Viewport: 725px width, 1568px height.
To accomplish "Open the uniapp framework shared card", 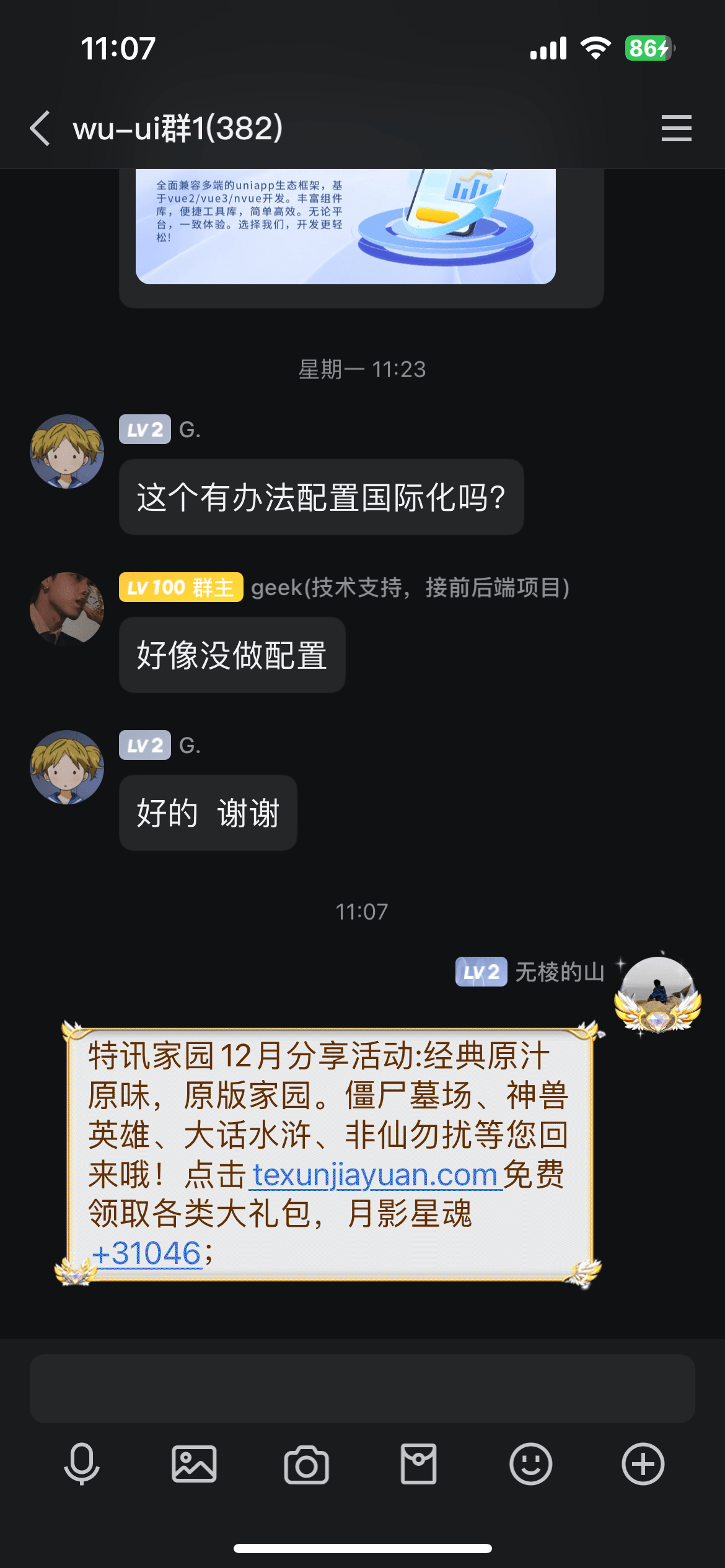I will [345, 227].
